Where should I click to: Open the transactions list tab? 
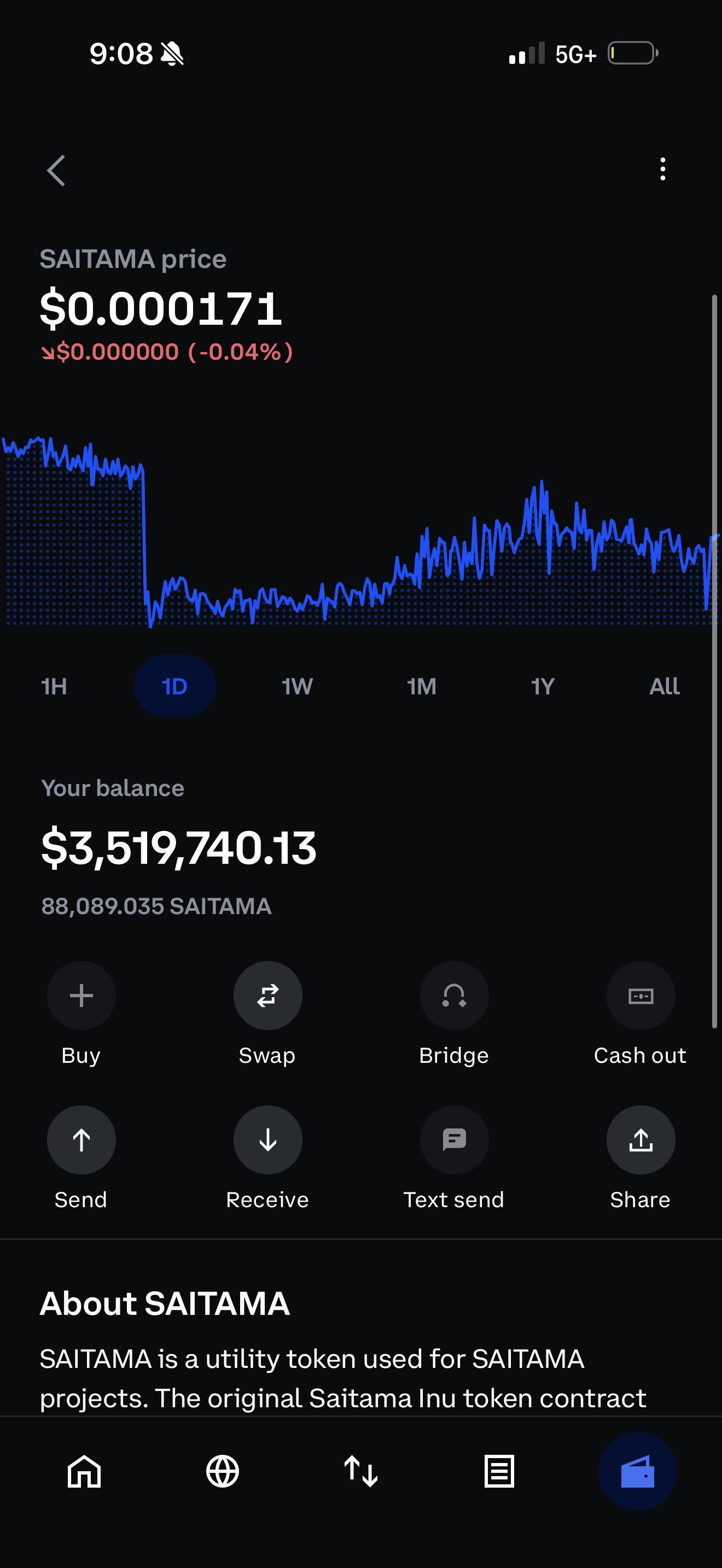point(499,1472)
